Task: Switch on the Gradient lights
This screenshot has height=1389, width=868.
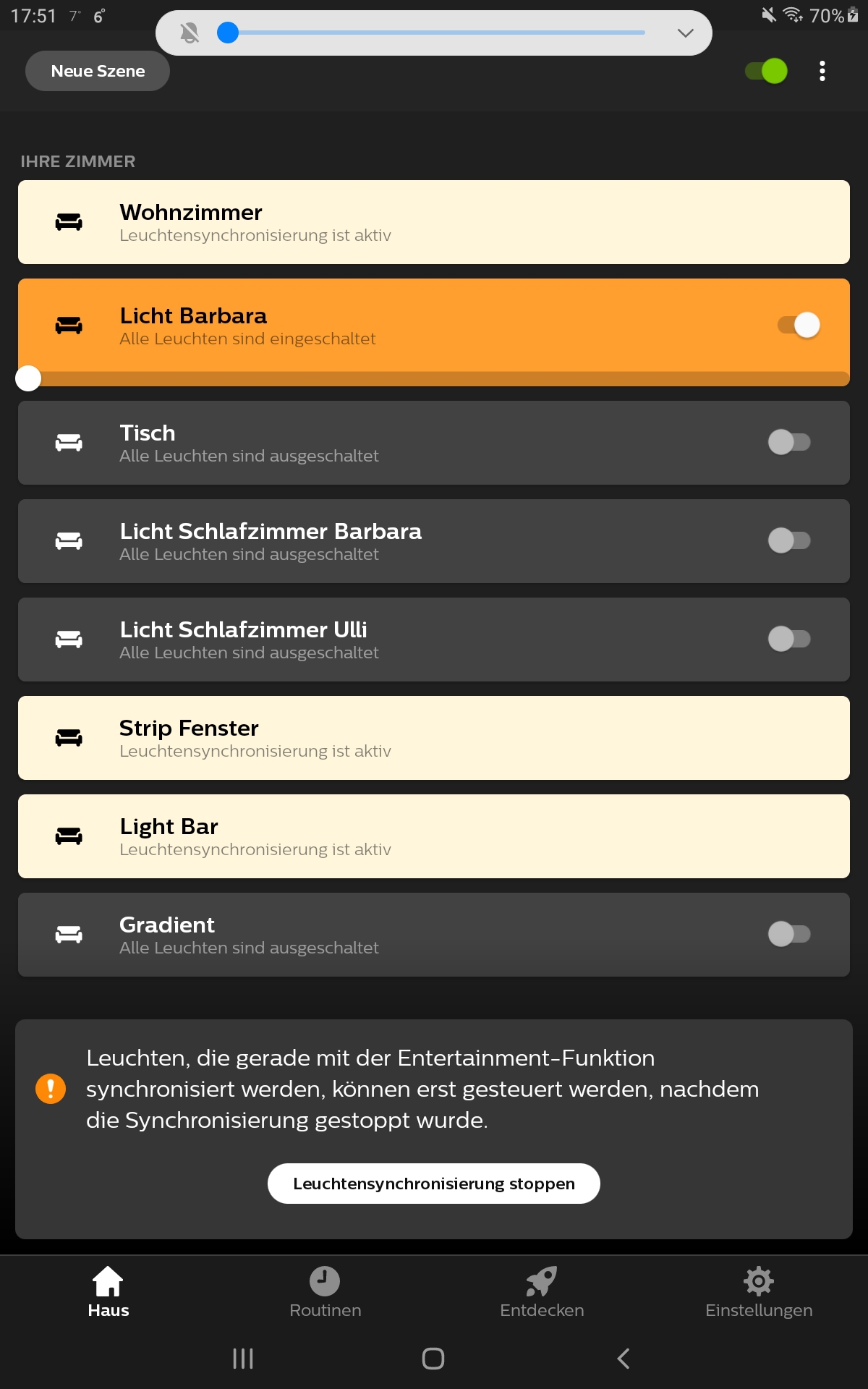Action: (x=789, y=934)
